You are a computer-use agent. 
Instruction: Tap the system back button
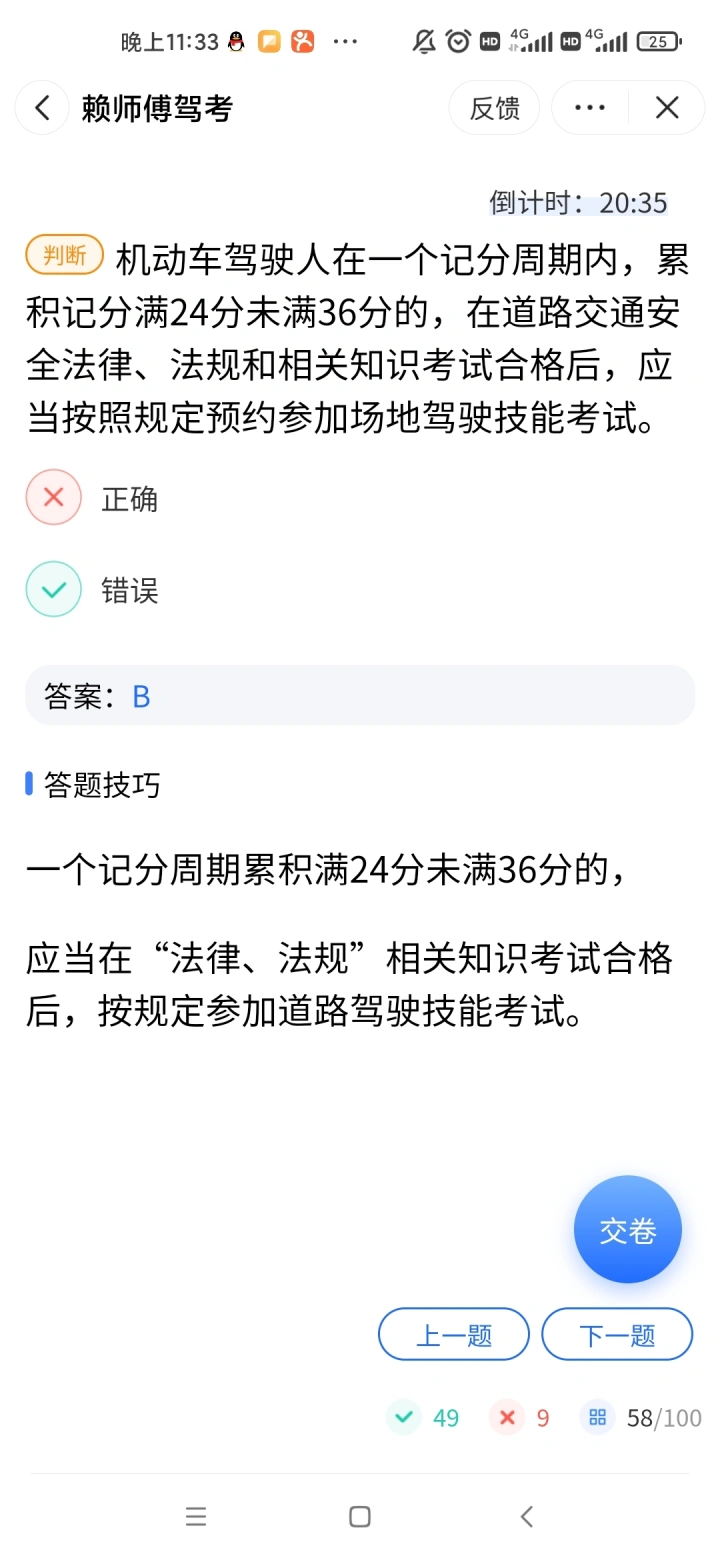527,1516
